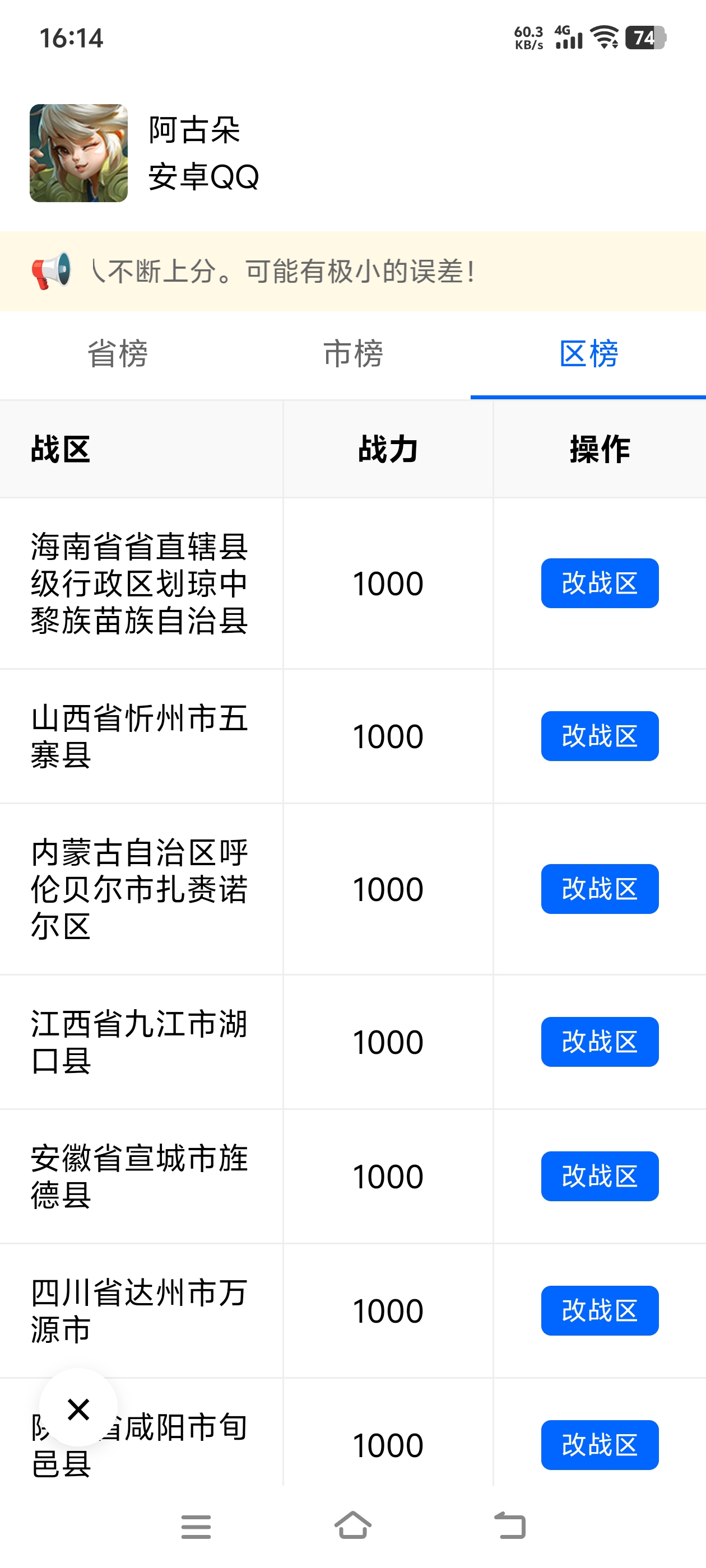Go to the system home screen
The width and height of the screenshot is (706, 1568).
click(x=352, y=1526)
